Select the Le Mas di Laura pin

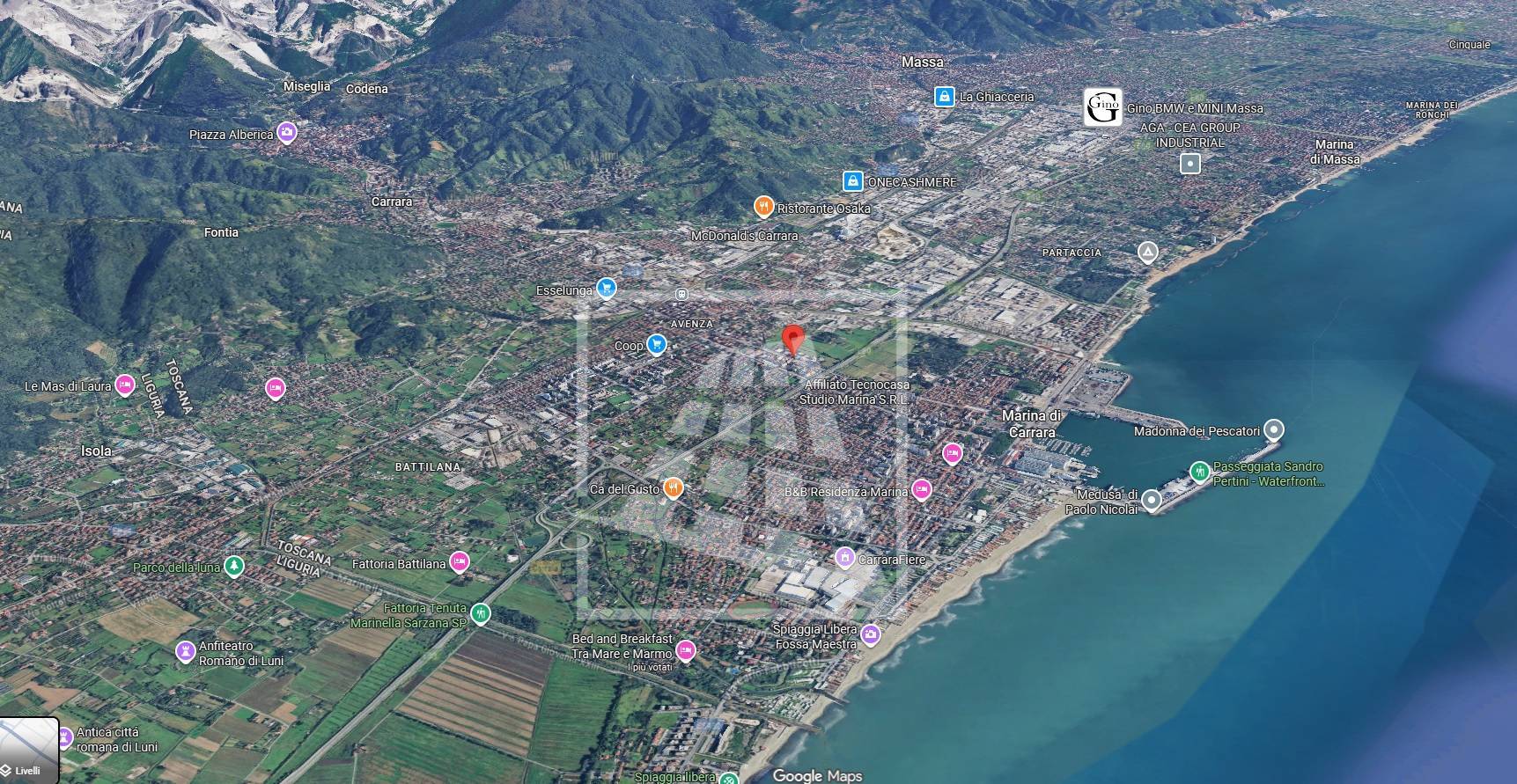(x=124, y=385)
